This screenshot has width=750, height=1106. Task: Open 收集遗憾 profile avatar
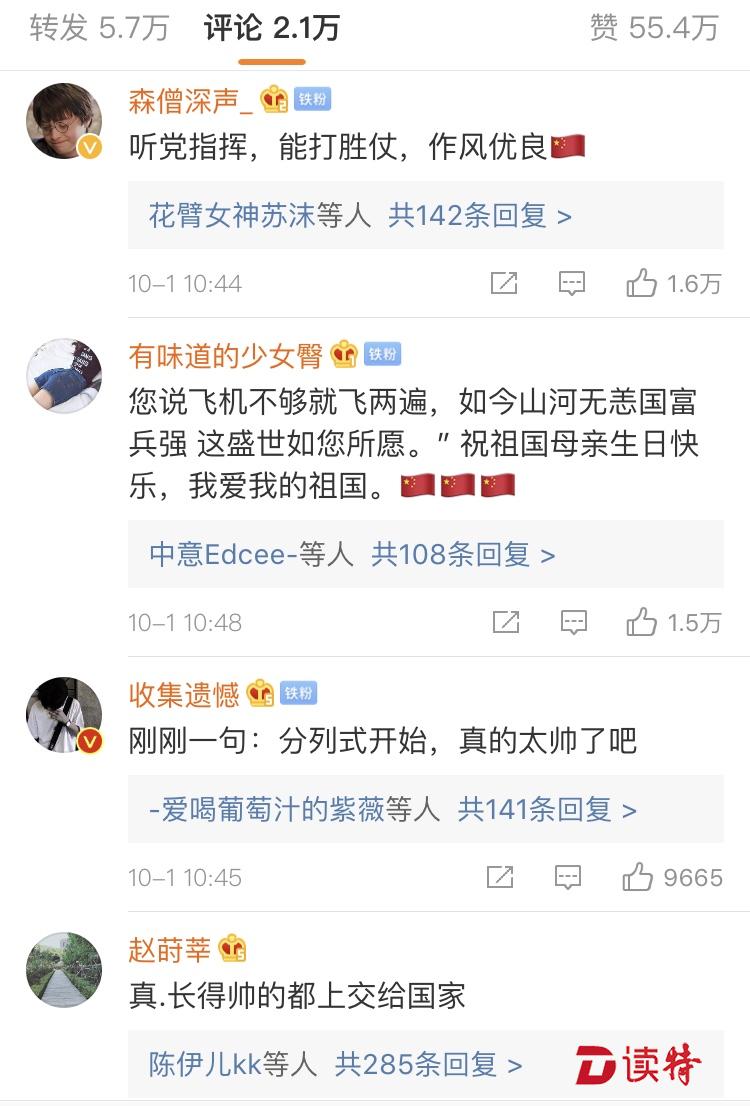[x=63, y=714]
